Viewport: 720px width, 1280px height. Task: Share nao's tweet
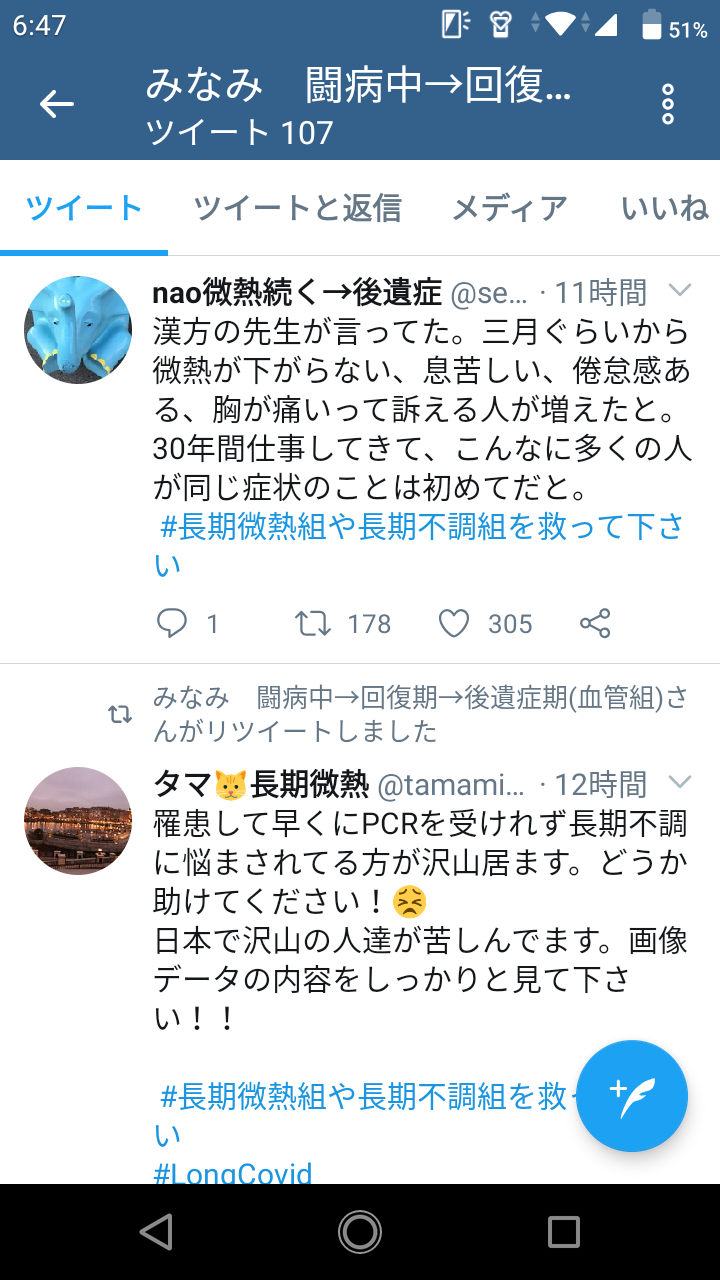(595, 624)
